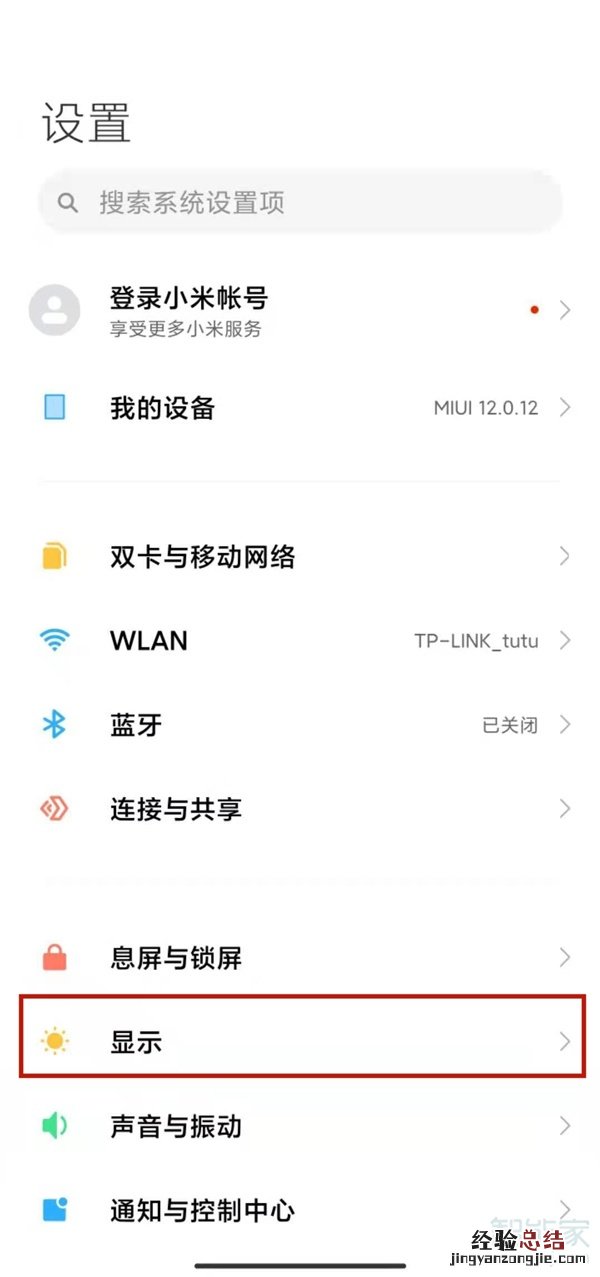This screenshot has height=1277, width=600.
Task: Open 双卡与移动网络 settings
Action: [300, 556]
